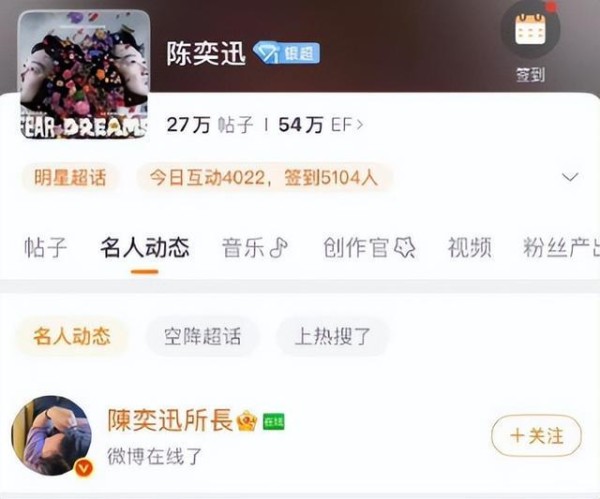This screenshot has width=600, height=499.
Task: Select the 名人动态 top tab
Action: (x=145, y=248)
